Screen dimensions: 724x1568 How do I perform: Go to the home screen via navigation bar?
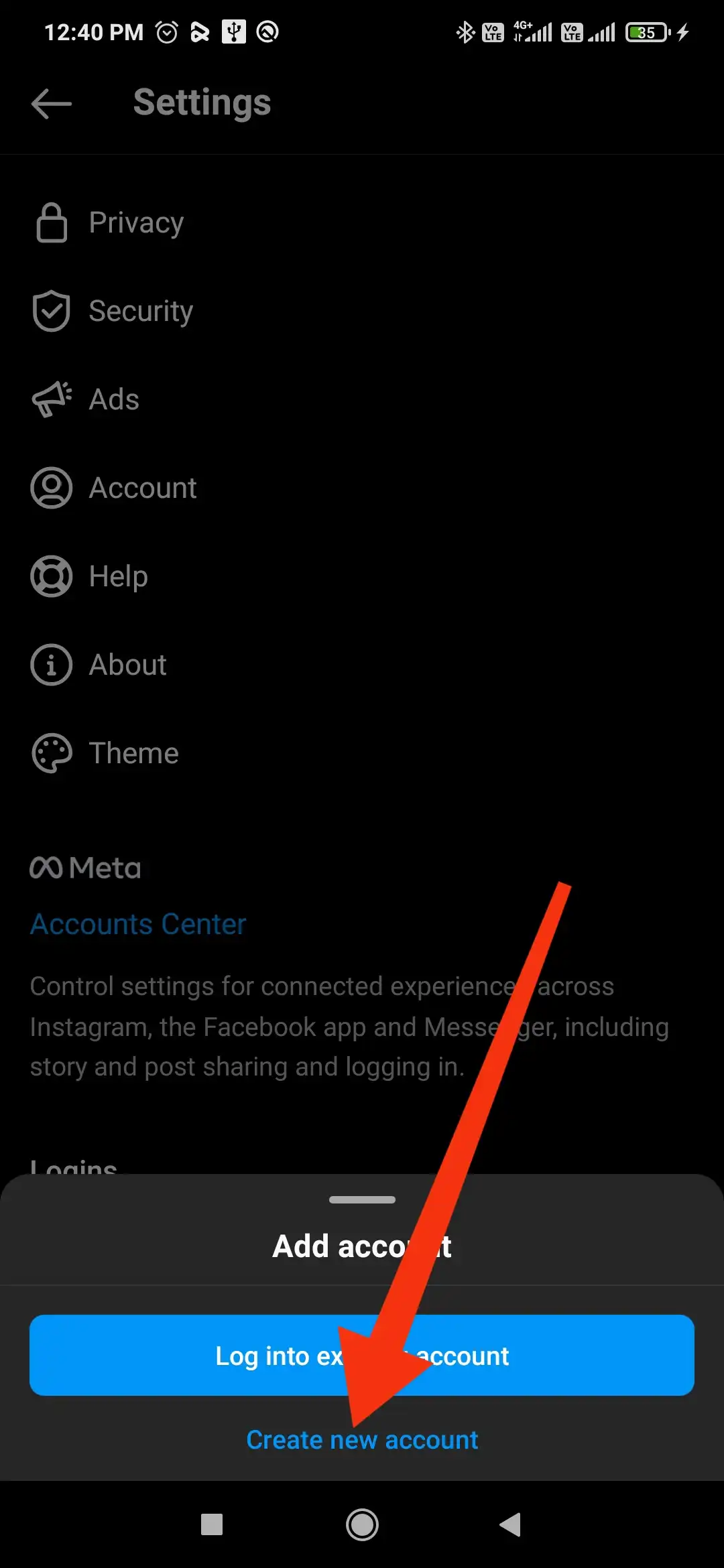pos(362,1525)
